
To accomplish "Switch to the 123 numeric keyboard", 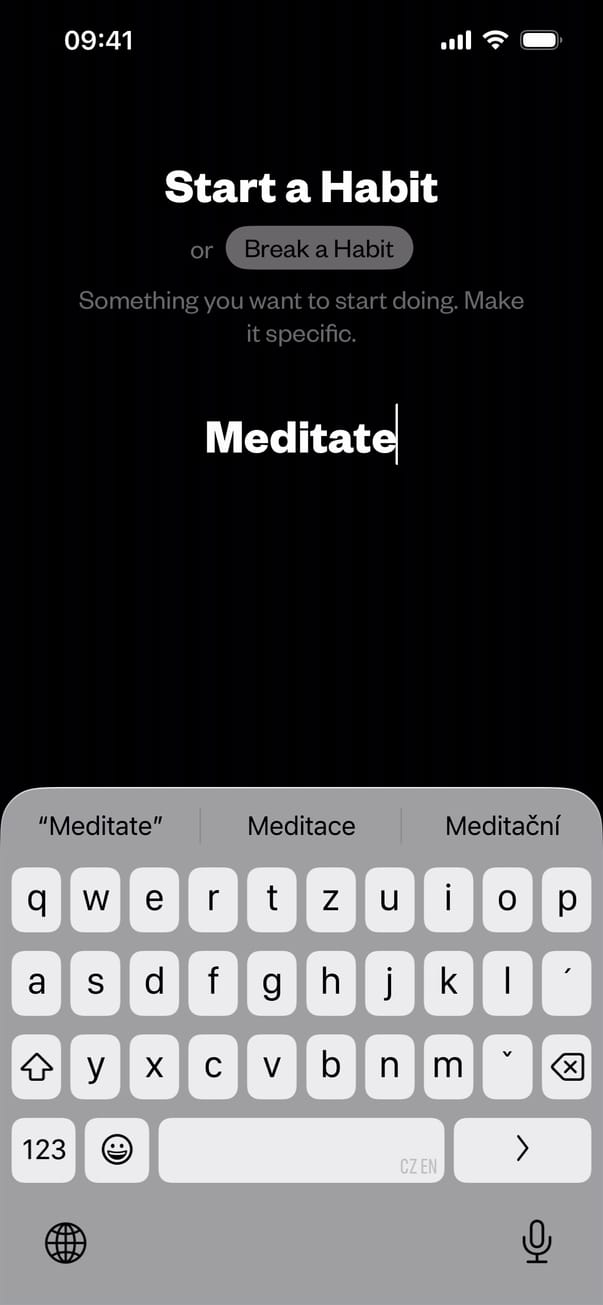I will coord(43,1150).
